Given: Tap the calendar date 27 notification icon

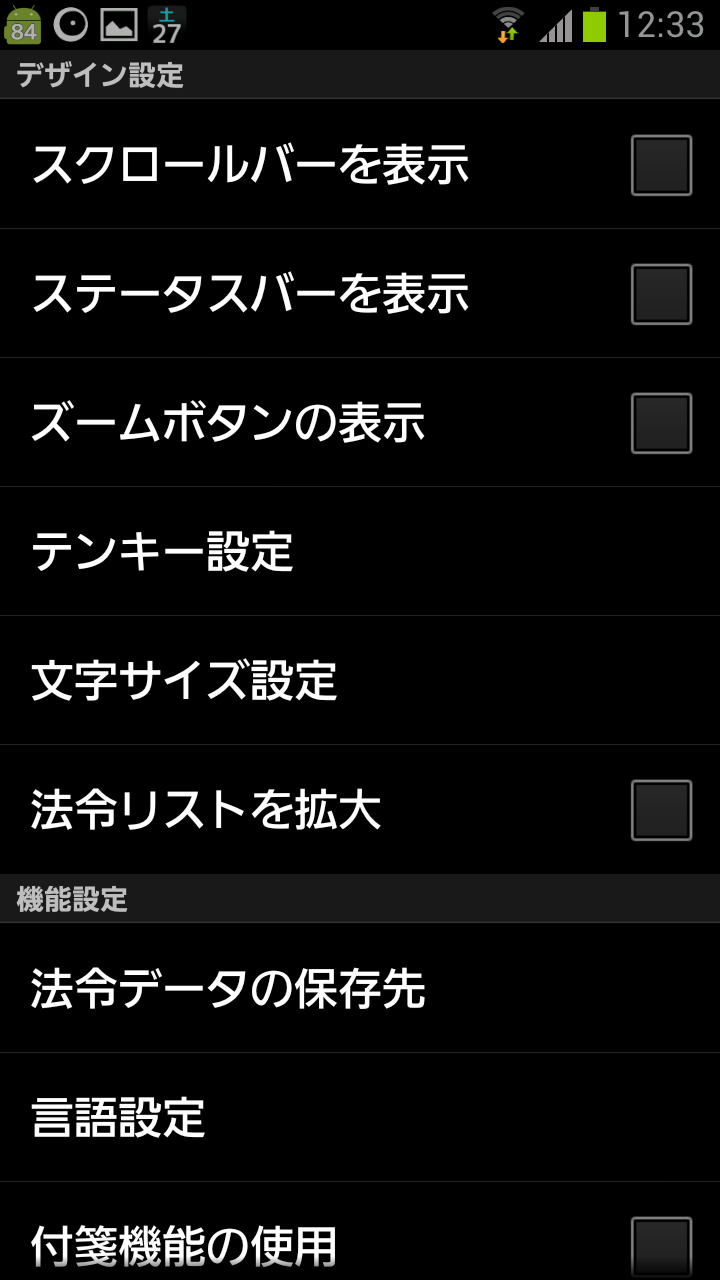Looking at the screenshot, I should coord(168,23).
